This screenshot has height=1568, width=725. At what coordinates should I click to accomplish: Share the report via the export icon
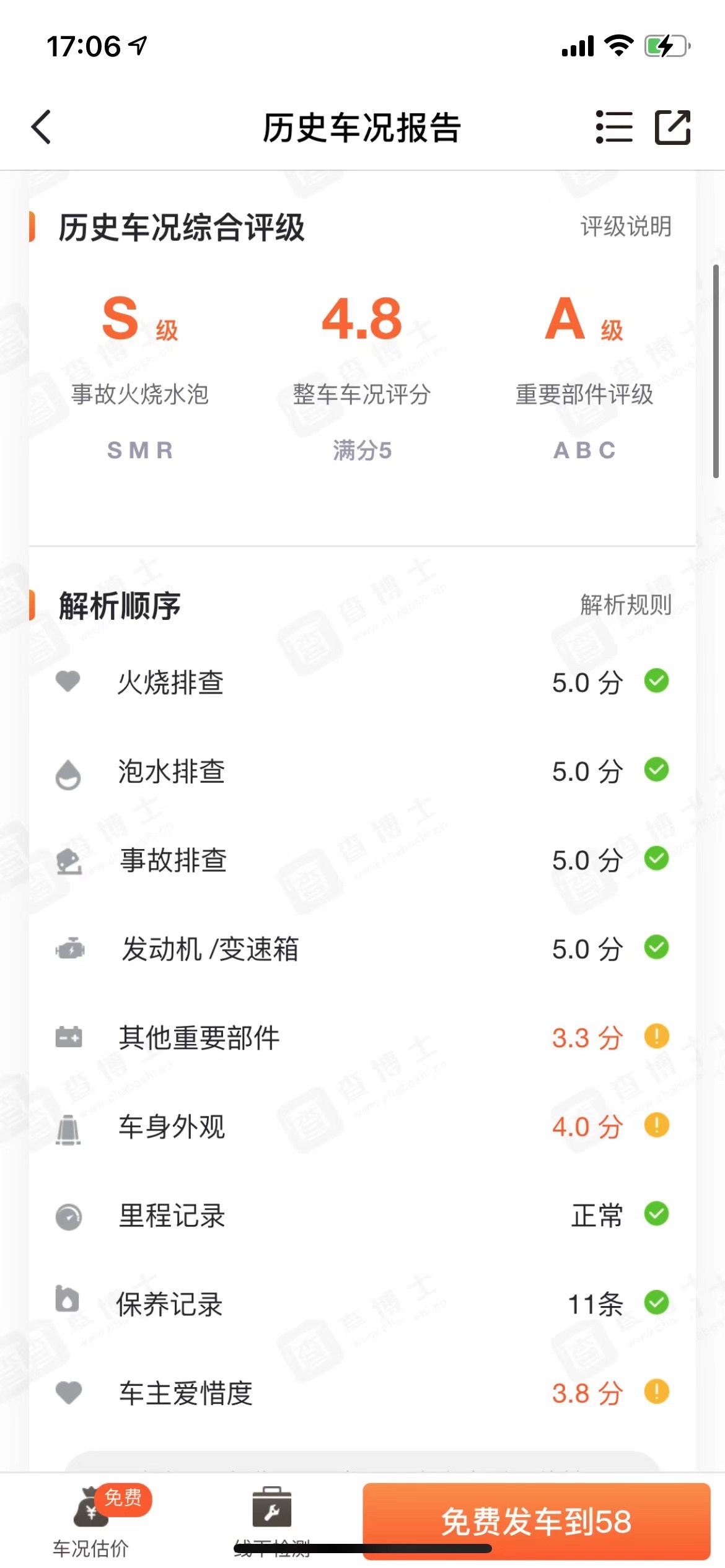pos(672,128)
